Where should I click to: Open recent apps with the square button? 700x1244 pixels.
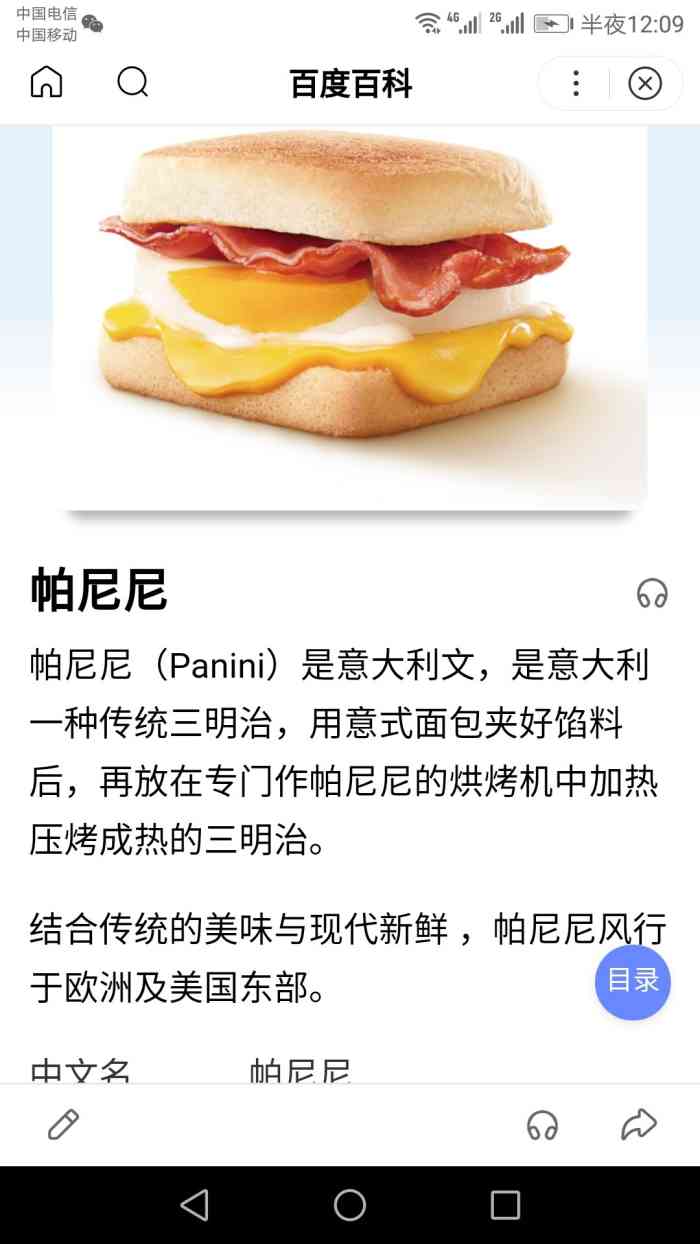[x=505, y=1205]
